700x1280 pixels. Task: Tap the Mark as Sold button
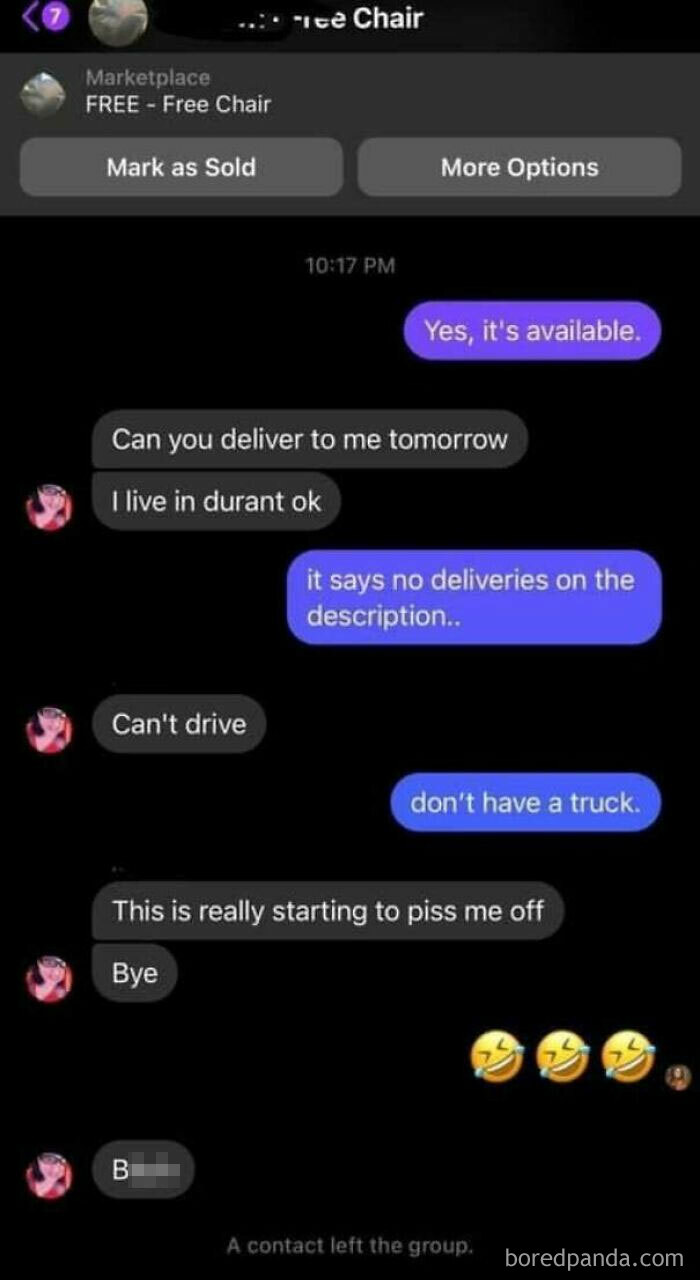click(x=181, y=167)
